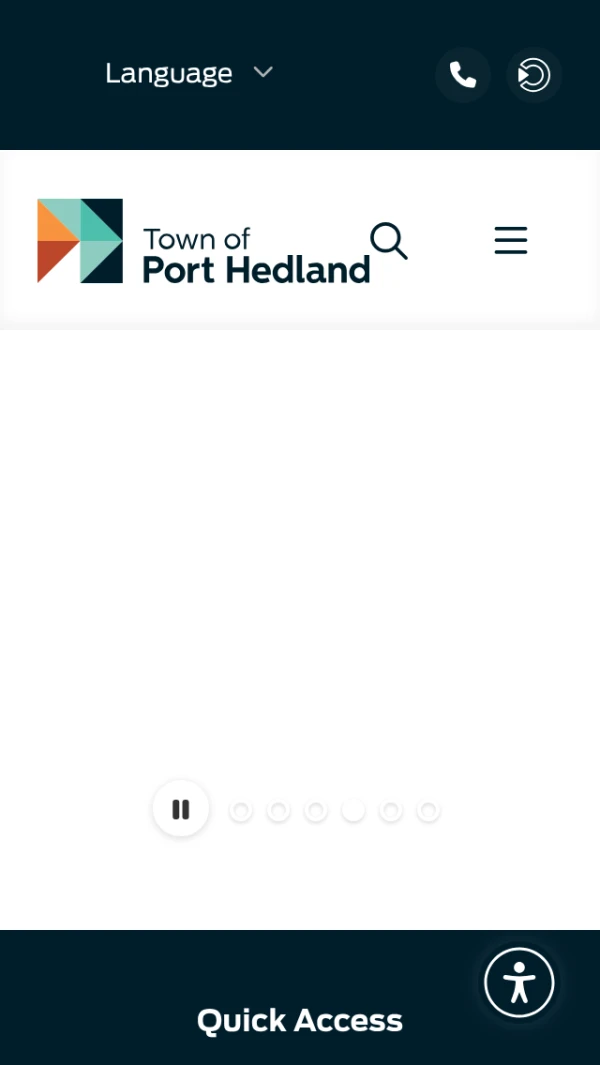Open the hamburger navigation menu
The height and width of the screenshot is (1065, 600).
[x=510, y=241]
